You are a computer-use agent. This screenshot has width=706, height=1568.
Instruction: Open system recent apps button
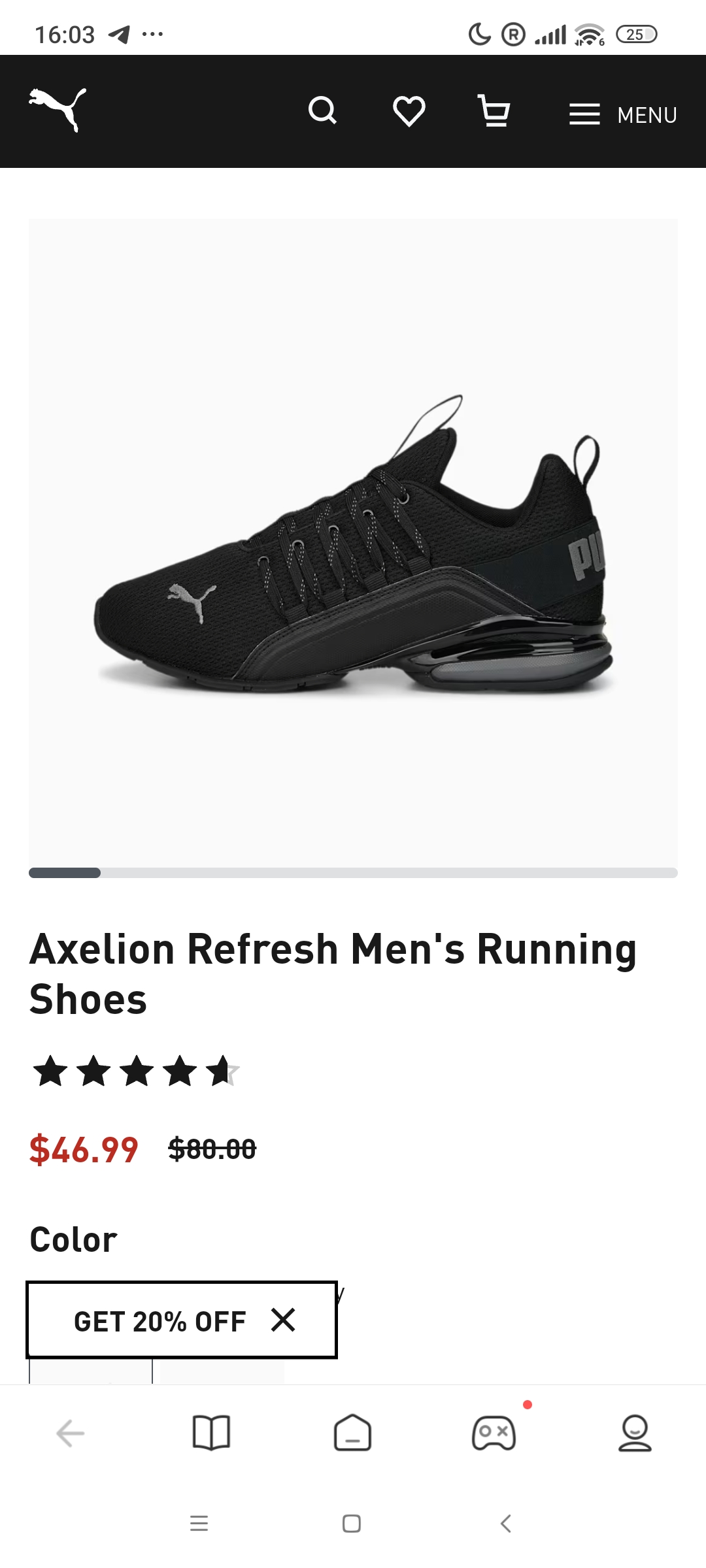click(199, 1524)
